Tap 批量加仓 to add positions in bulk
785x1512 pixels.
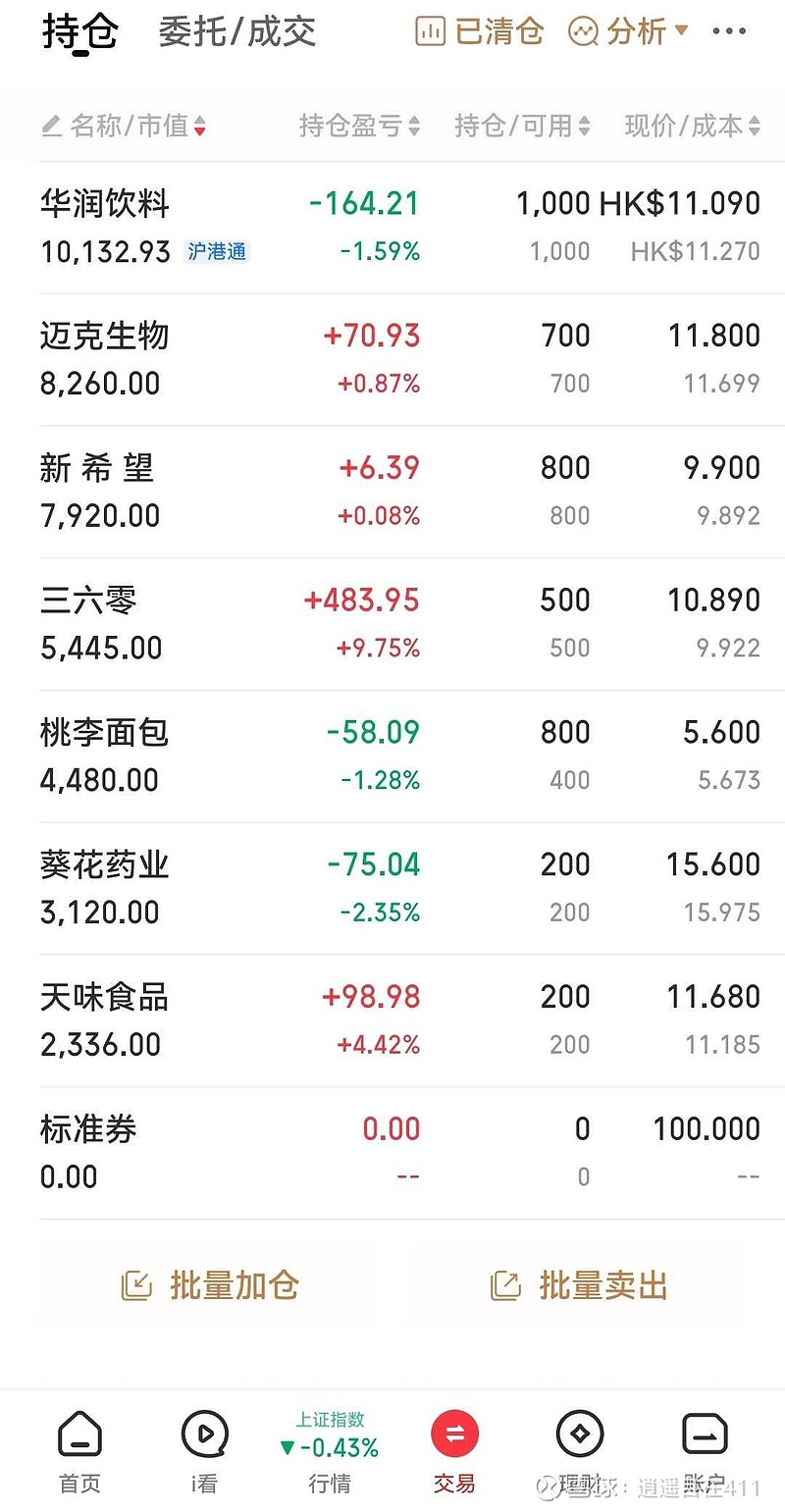210,1285
